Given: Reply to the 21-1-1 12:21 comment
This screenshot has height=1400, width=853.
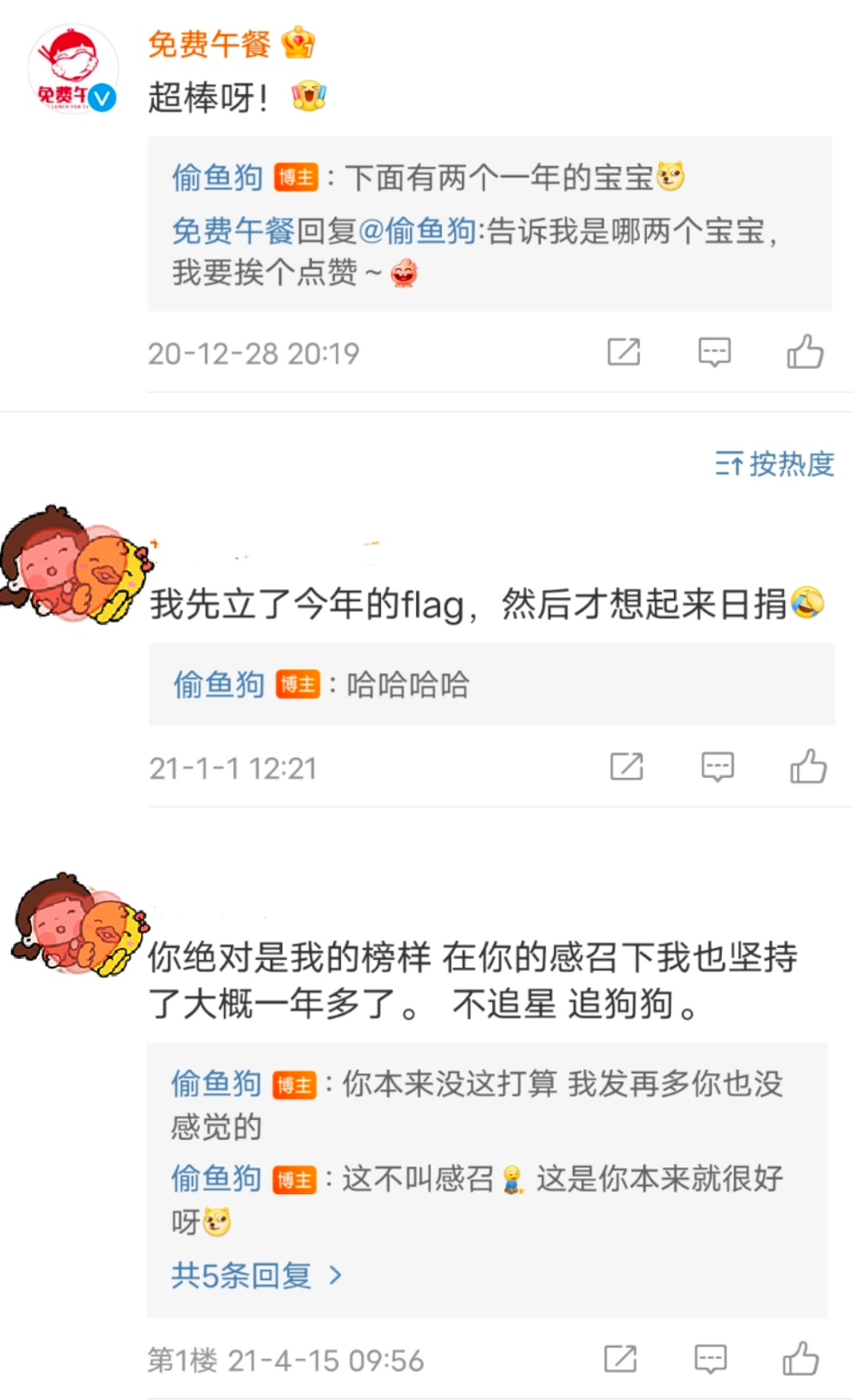Looking at the screenshot, I should [717, 766].
